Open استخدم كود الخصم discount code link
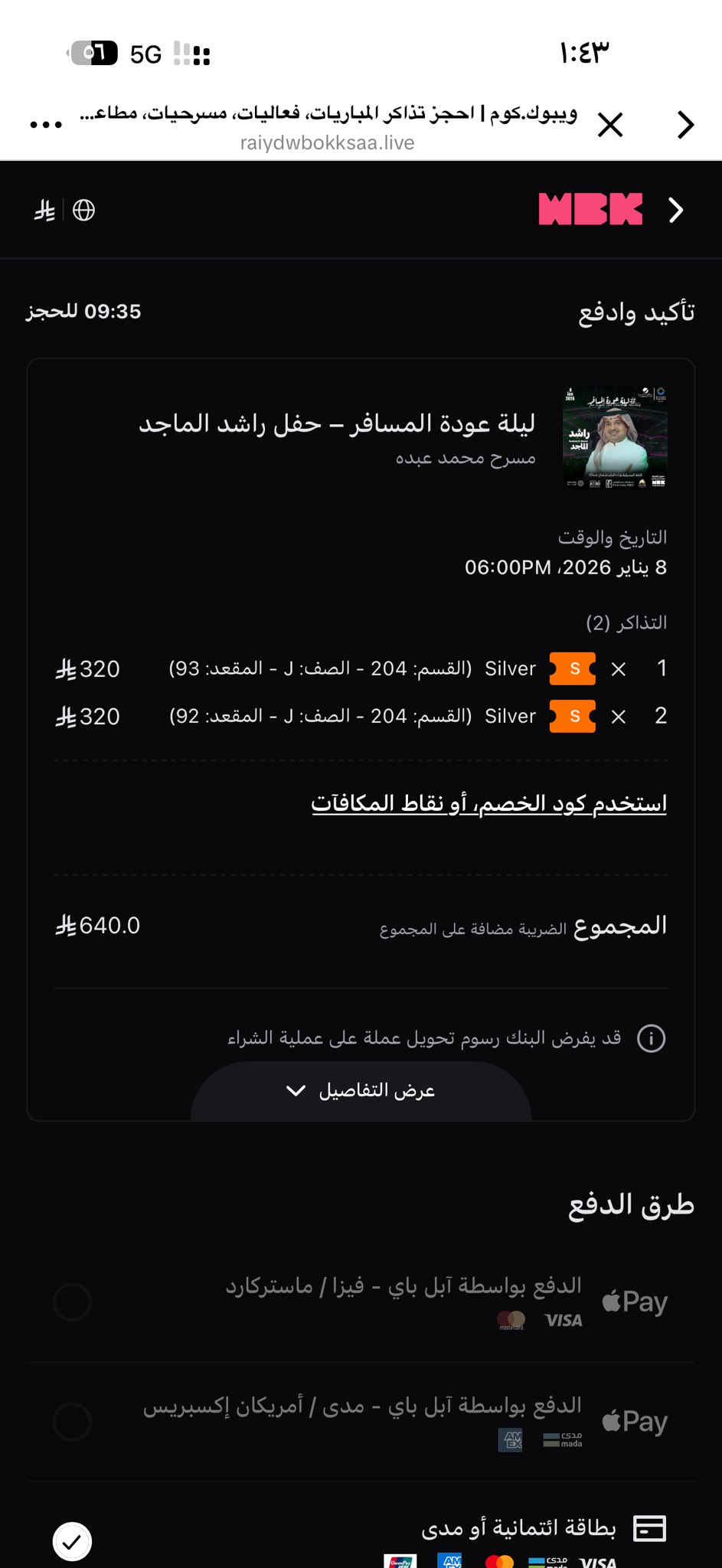The image size is (722, 1568). pyautogui.click(x=488, y=803)
